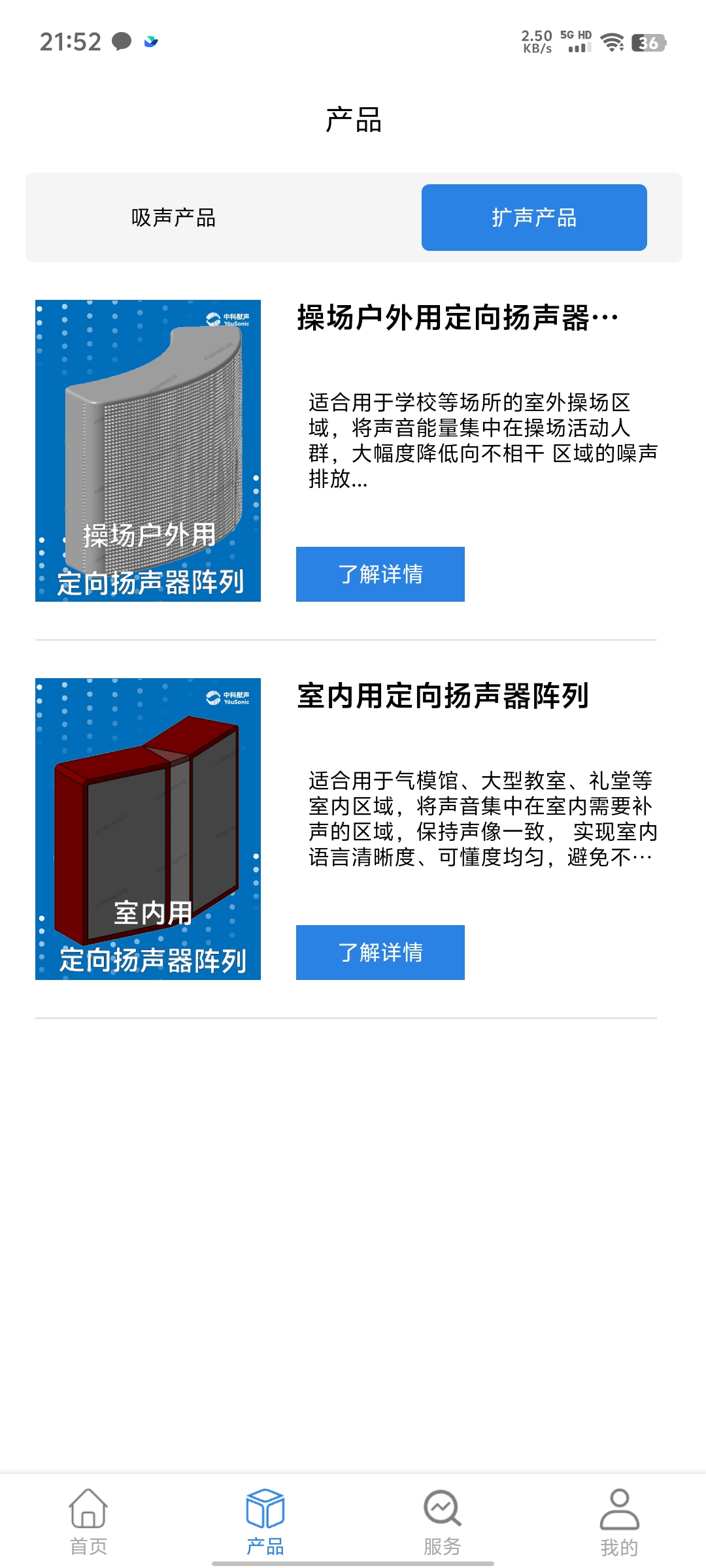Tap the blue app icon beside the clock

coord(152,41)
